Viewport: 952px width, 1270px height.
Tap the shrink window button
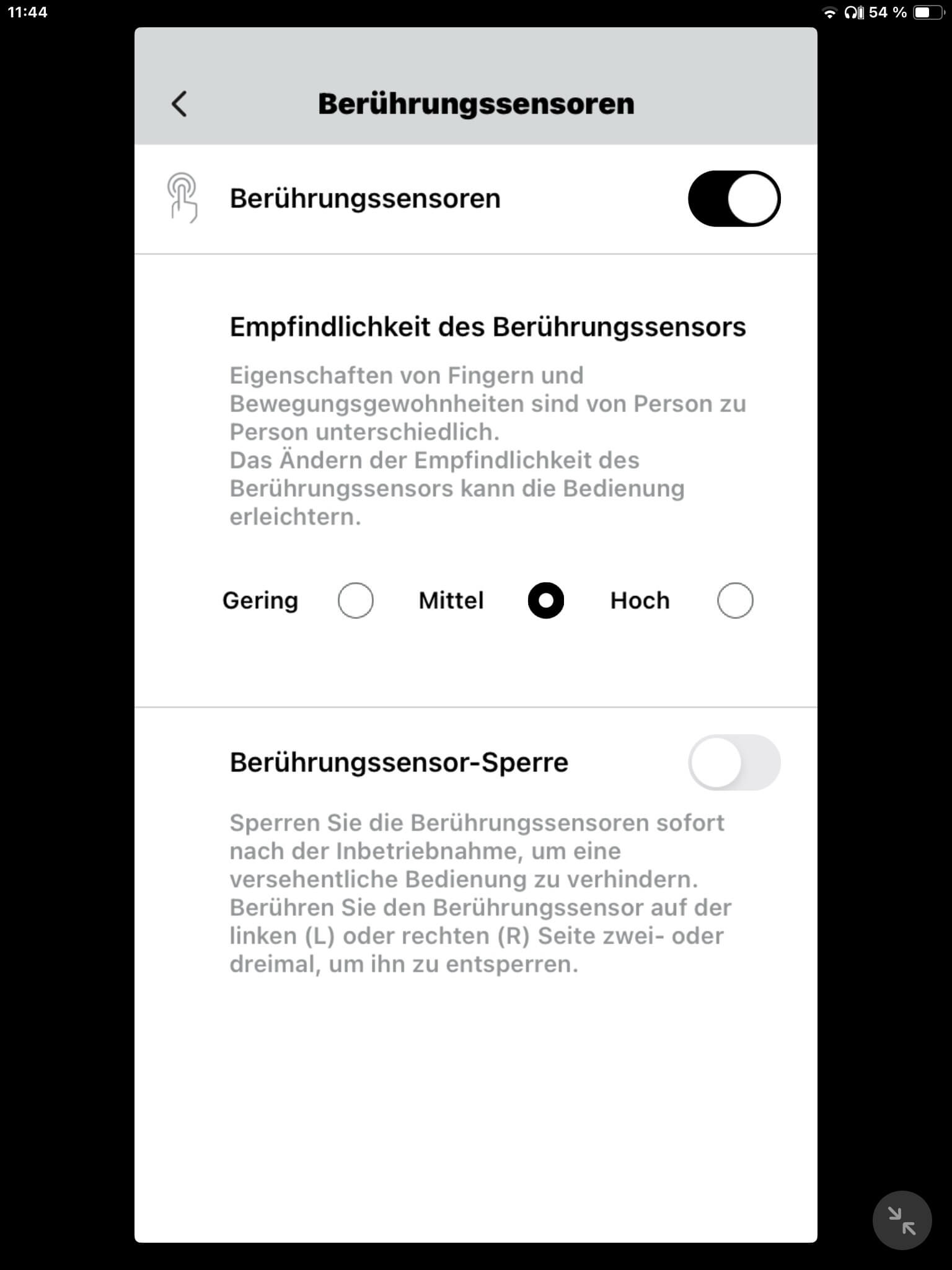click(x=902, y=1220)
